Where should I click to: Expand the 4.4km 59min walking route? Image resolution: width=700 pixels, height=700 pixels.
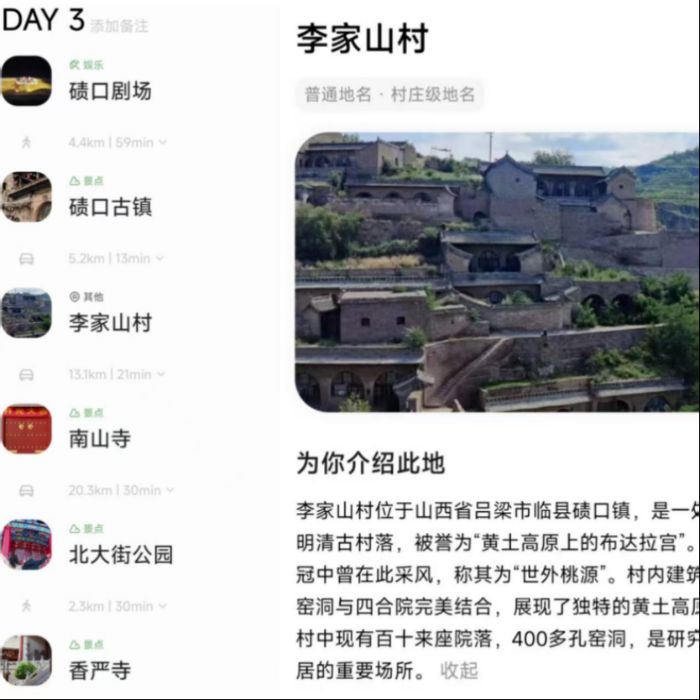pos(117,143)
